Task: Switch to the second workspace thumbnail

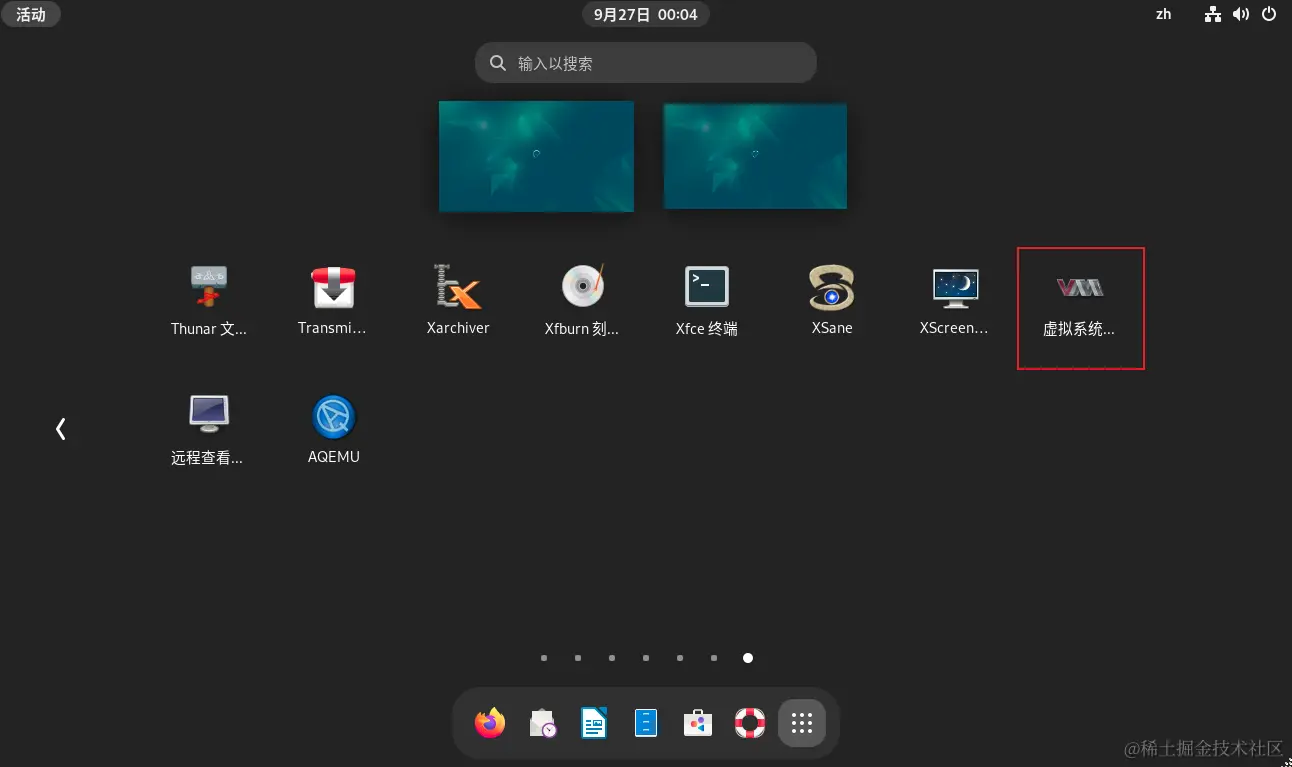Action: [755, 156]
